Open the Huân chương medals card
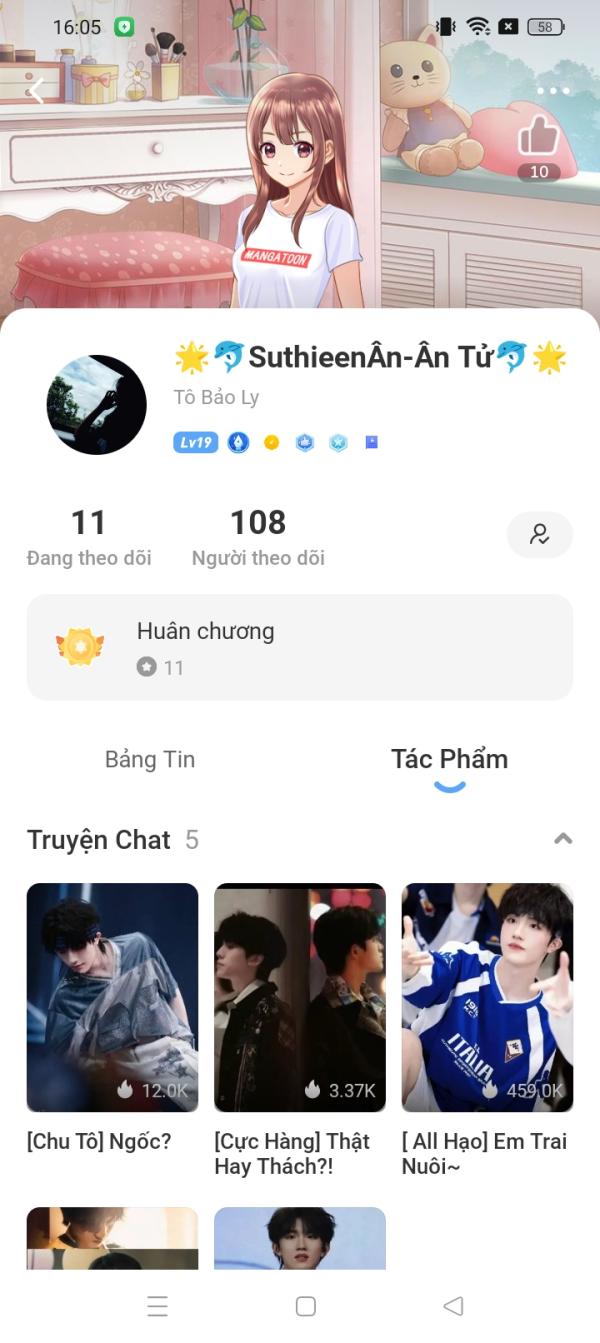Image resolution: width=600 pixels, height=1343 pixels. click(x=300, y=647)
